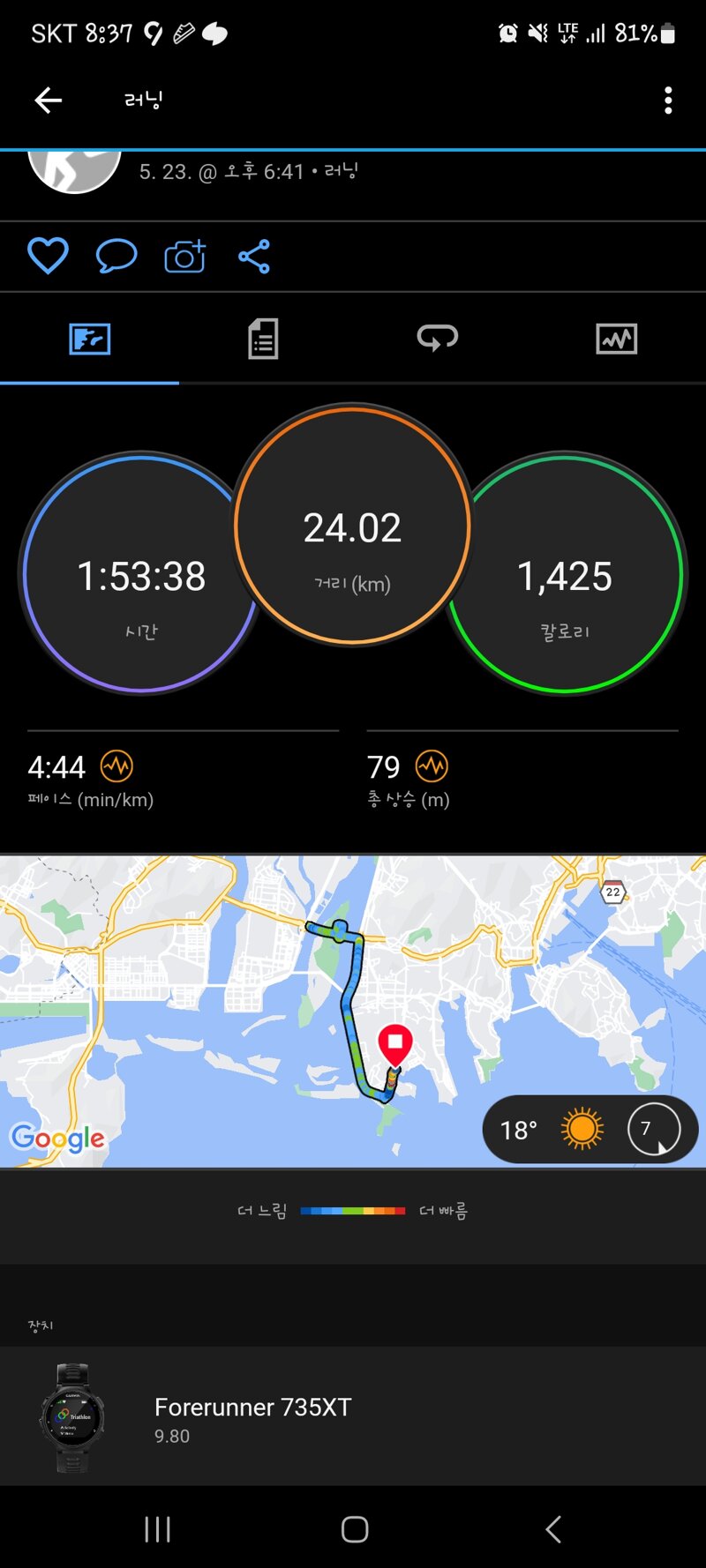Add a photo to the activity

click(184, 257)
